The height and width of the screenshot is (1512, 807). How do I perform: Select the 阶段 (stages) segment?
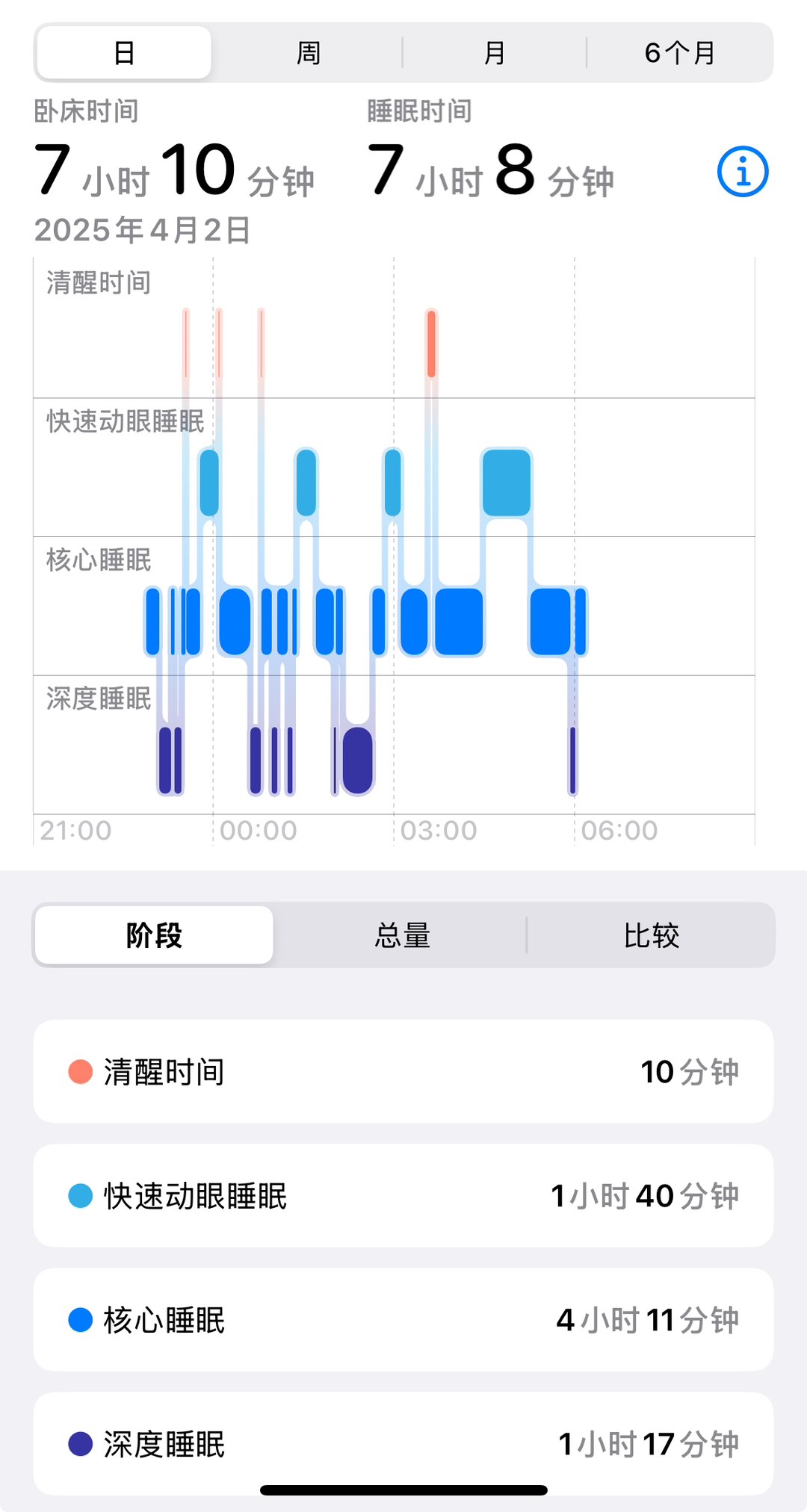(154, 935)
